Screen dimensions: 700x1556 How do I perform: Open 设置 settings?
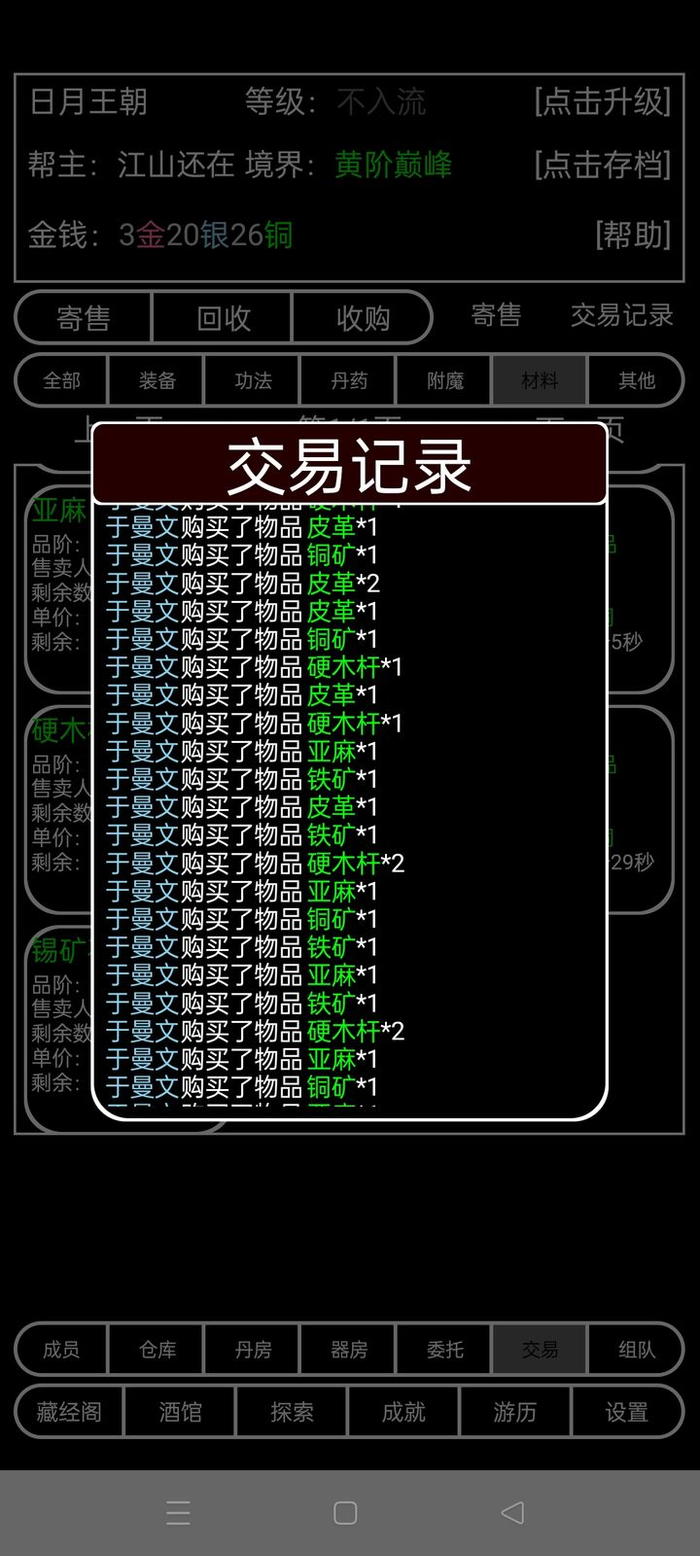627,1412
